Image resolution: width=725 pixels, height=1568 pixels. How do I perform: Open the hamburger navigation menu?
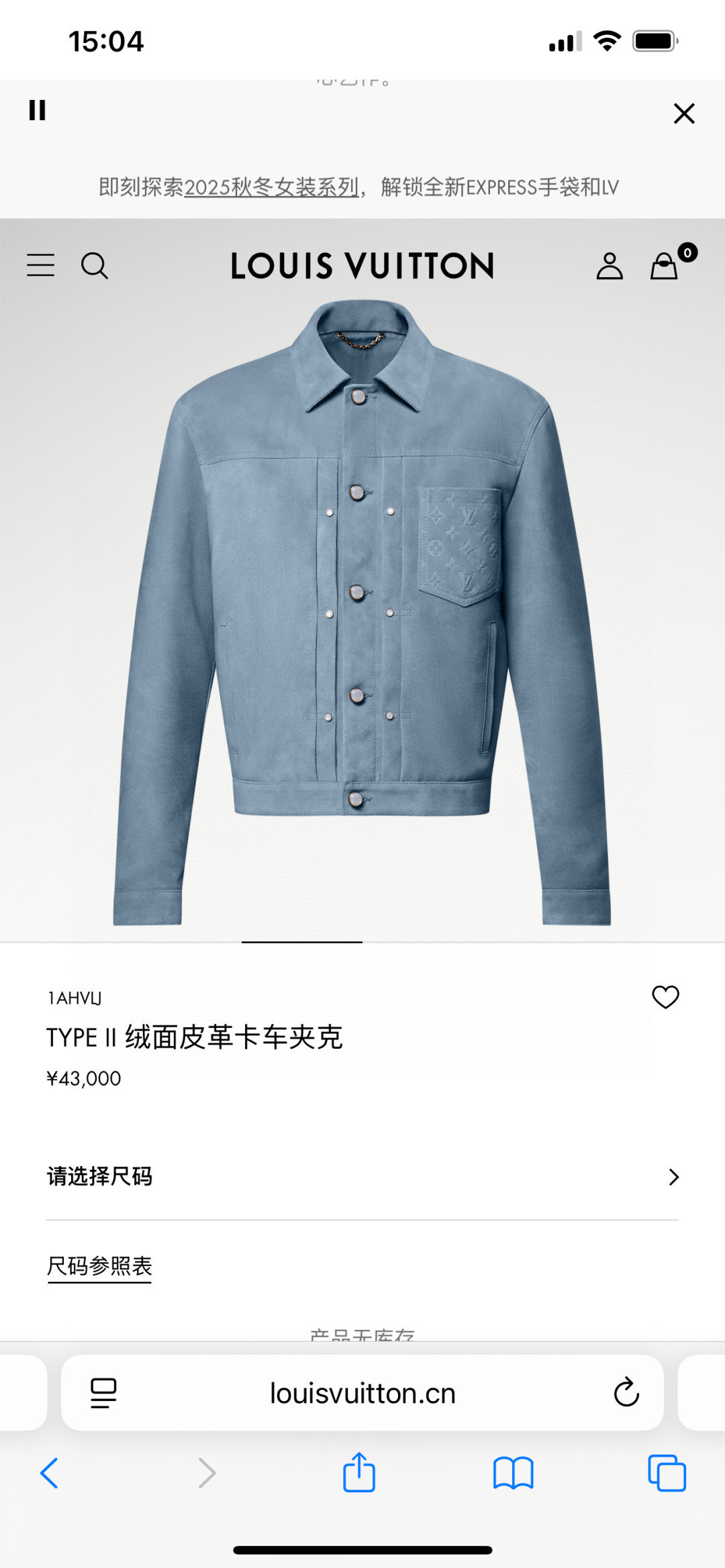(40, 266)
